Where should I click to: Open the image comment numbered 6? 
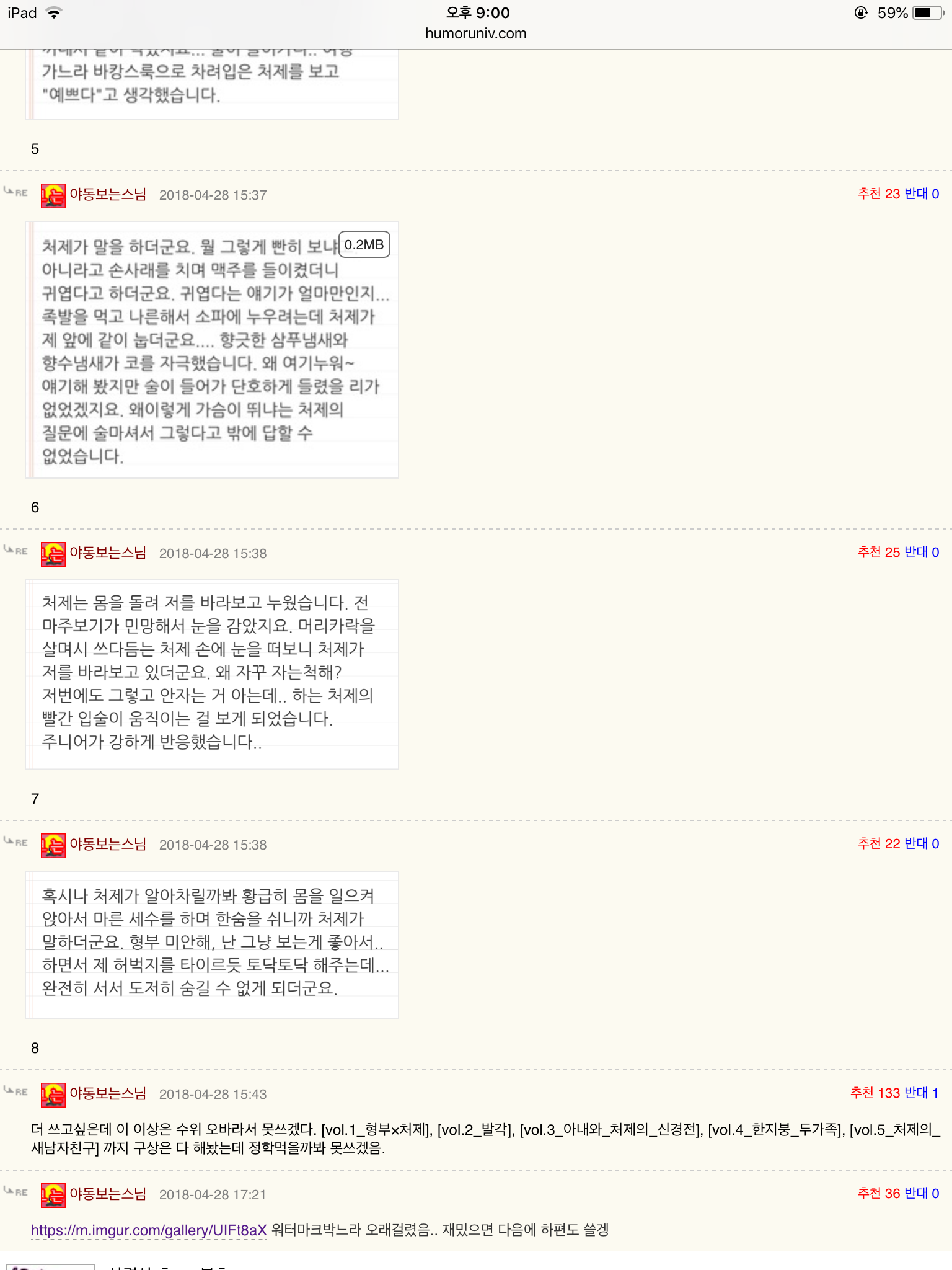pos(212,675)
